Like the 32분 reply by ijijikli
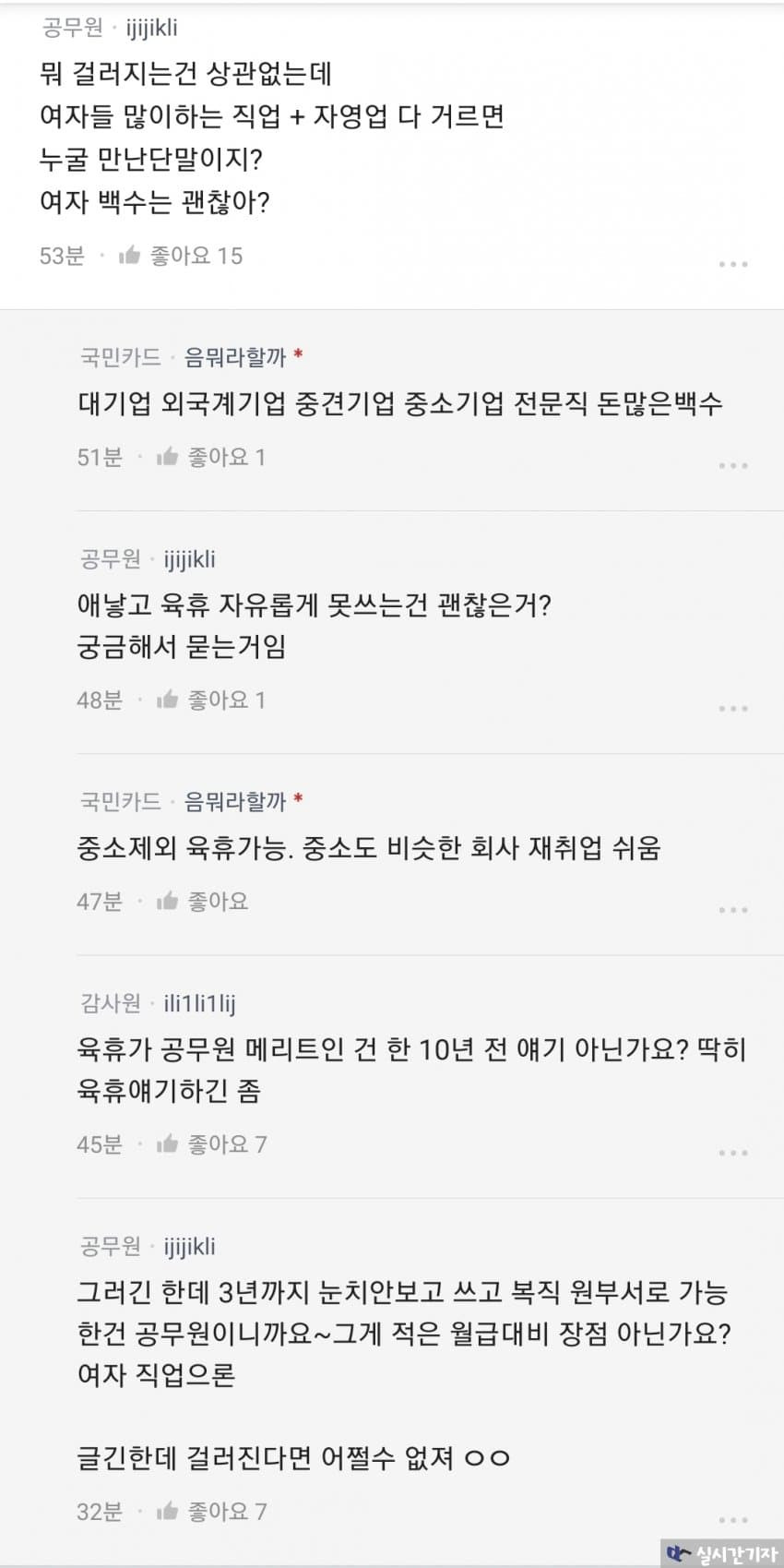 [x=168, y=1512]
